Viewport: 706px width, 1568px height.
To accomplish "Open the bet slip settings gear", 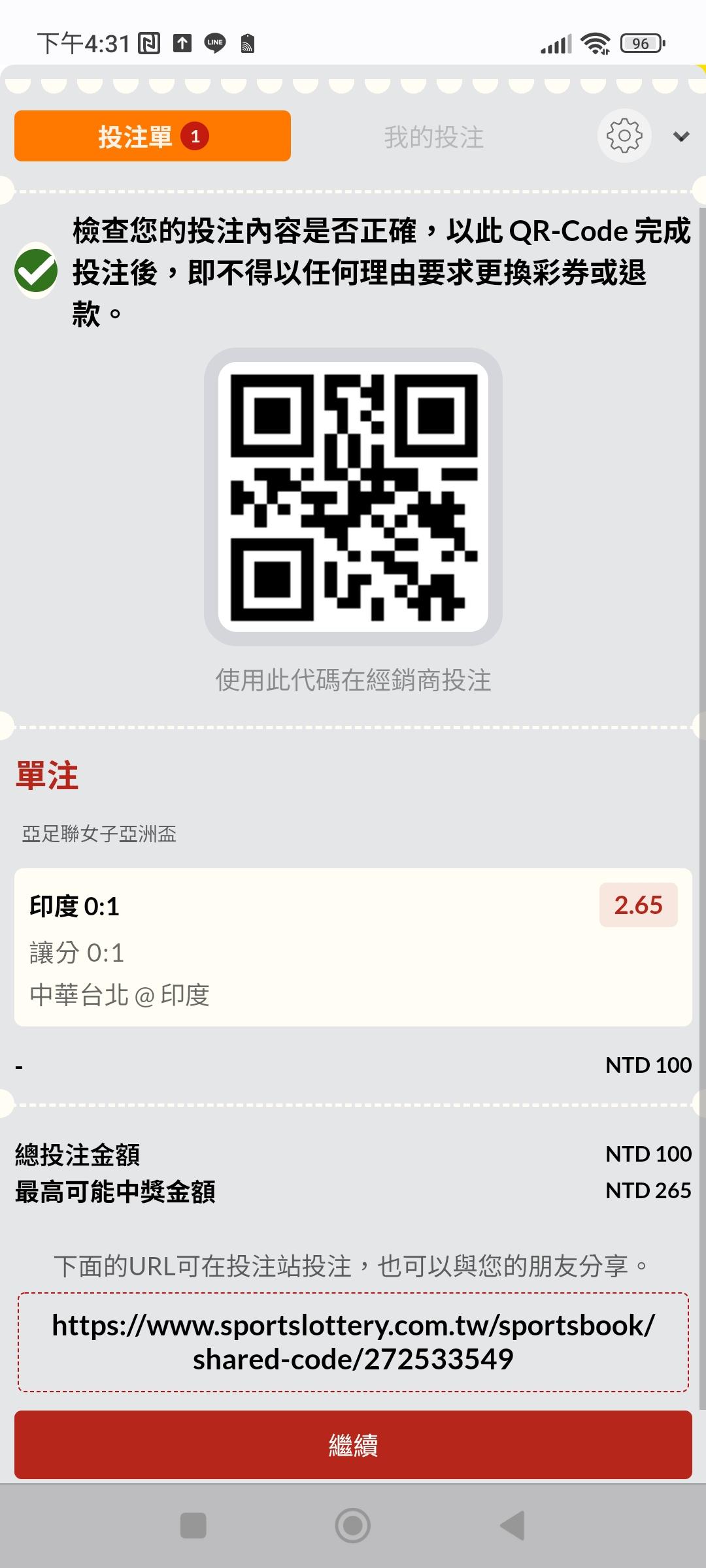I will tap(624, 136).
